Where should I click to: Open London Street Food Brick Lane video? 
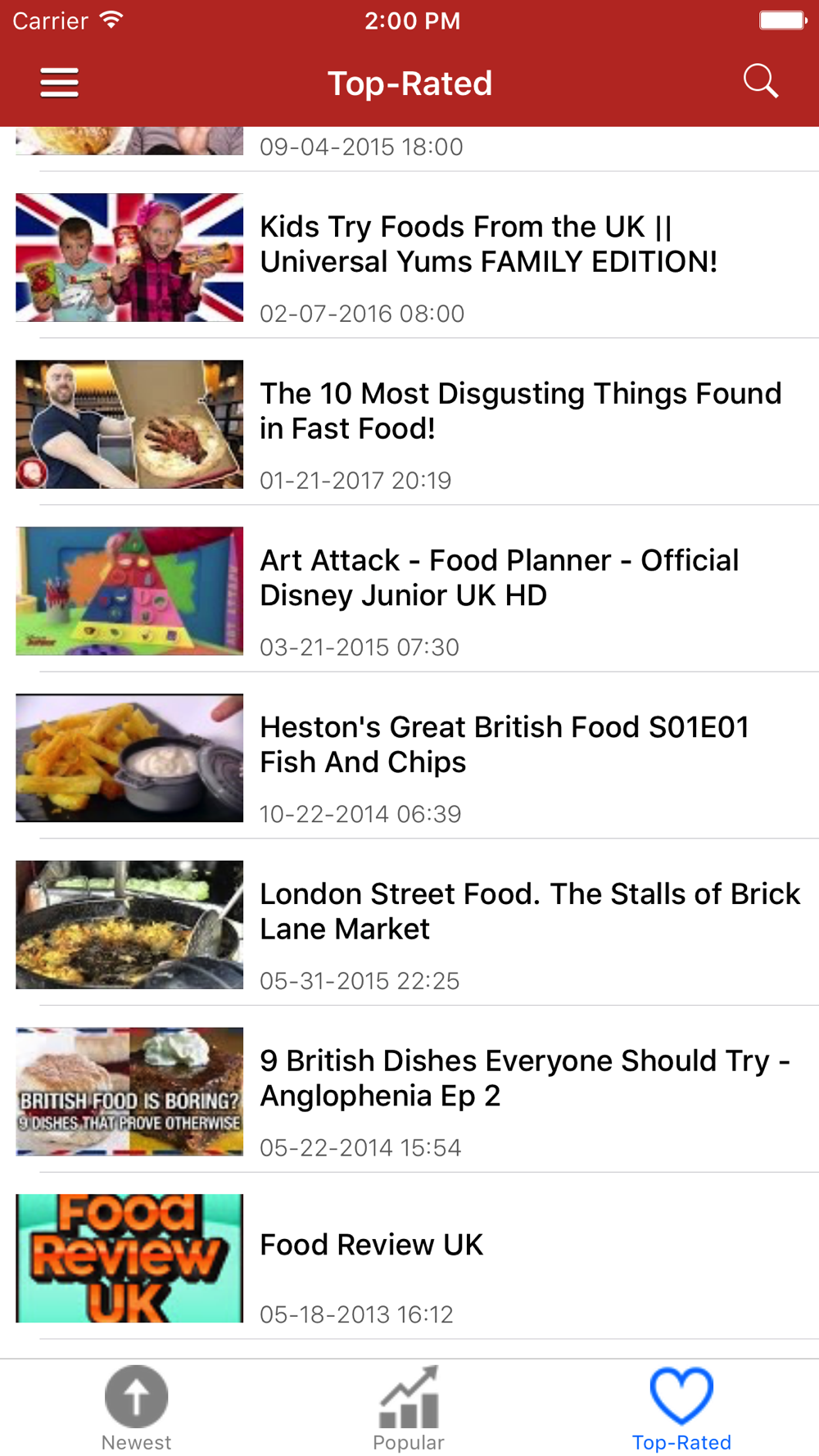(x=409, y=925)
